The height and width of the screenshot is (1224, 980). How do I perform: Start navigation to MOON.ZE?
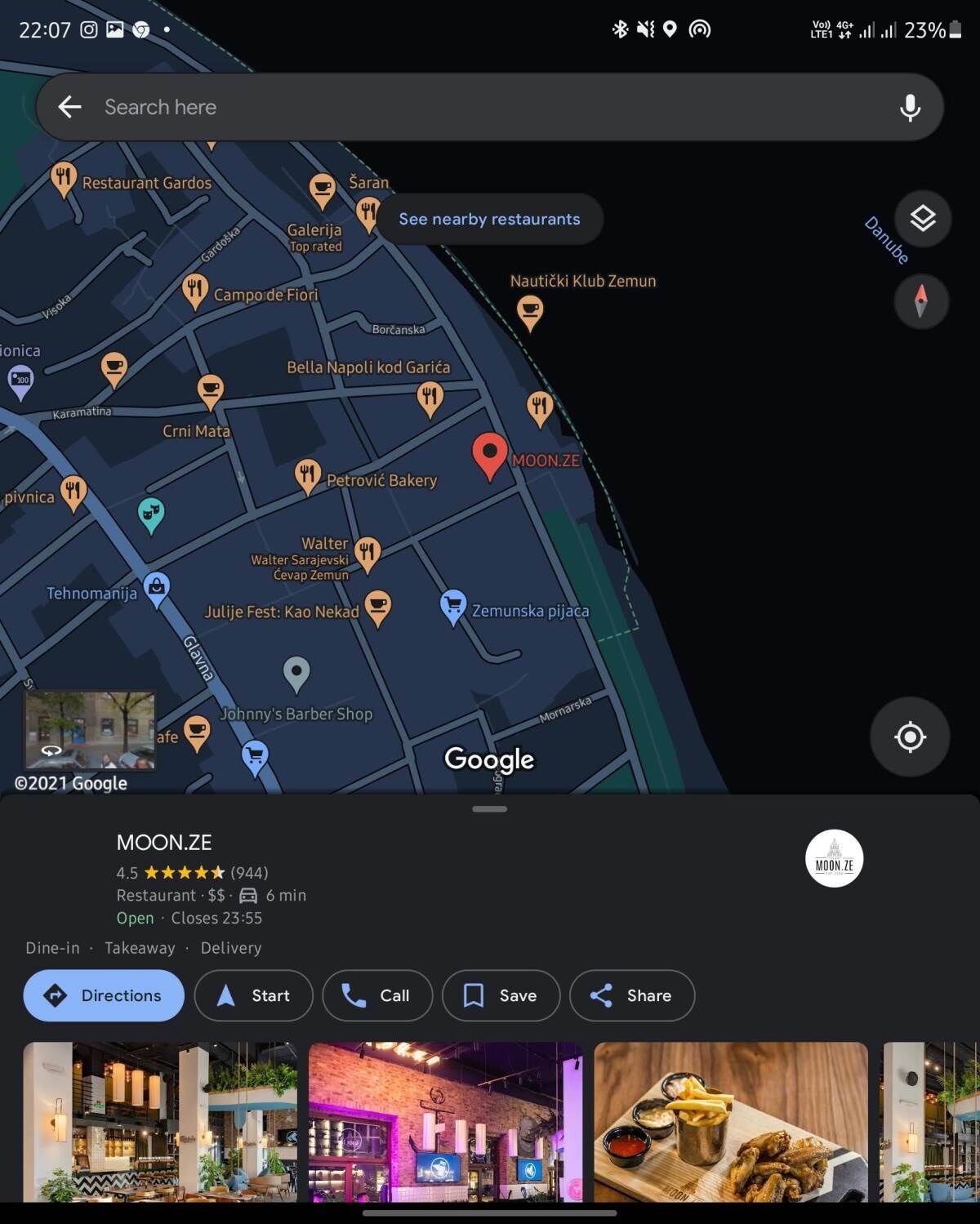(253, 995)
